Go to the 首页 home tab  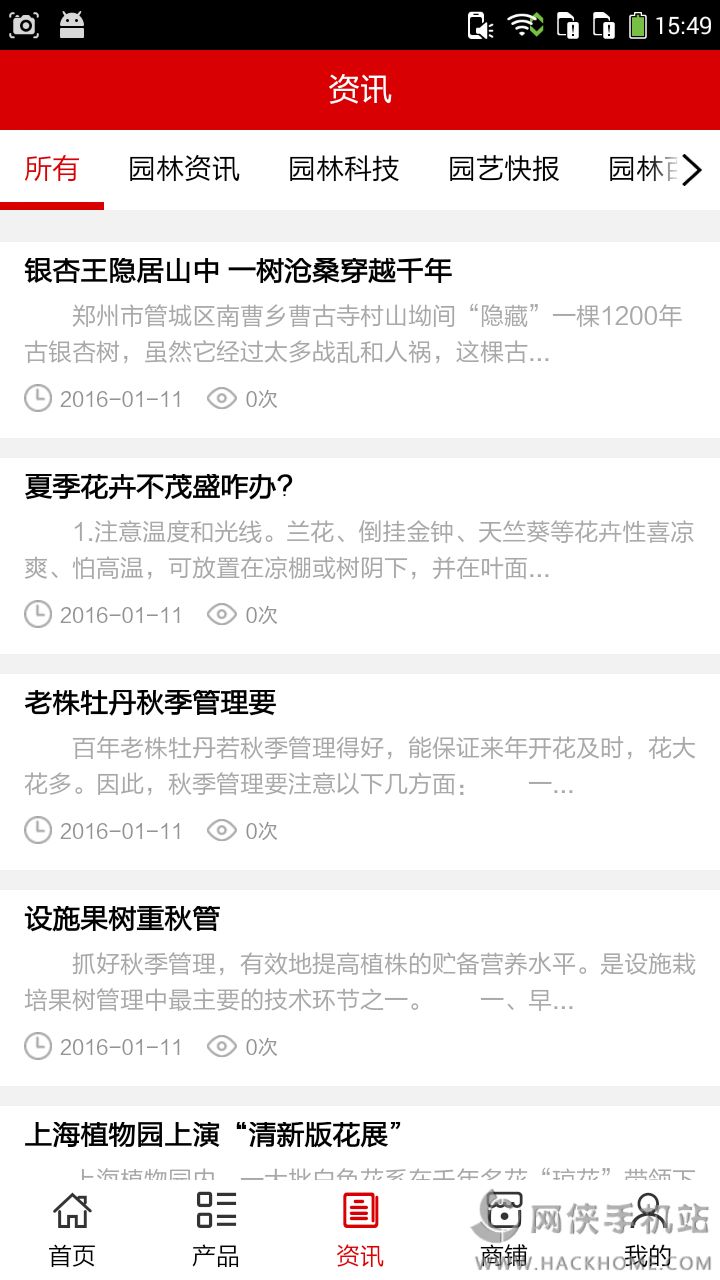[x=72, y=1229]
